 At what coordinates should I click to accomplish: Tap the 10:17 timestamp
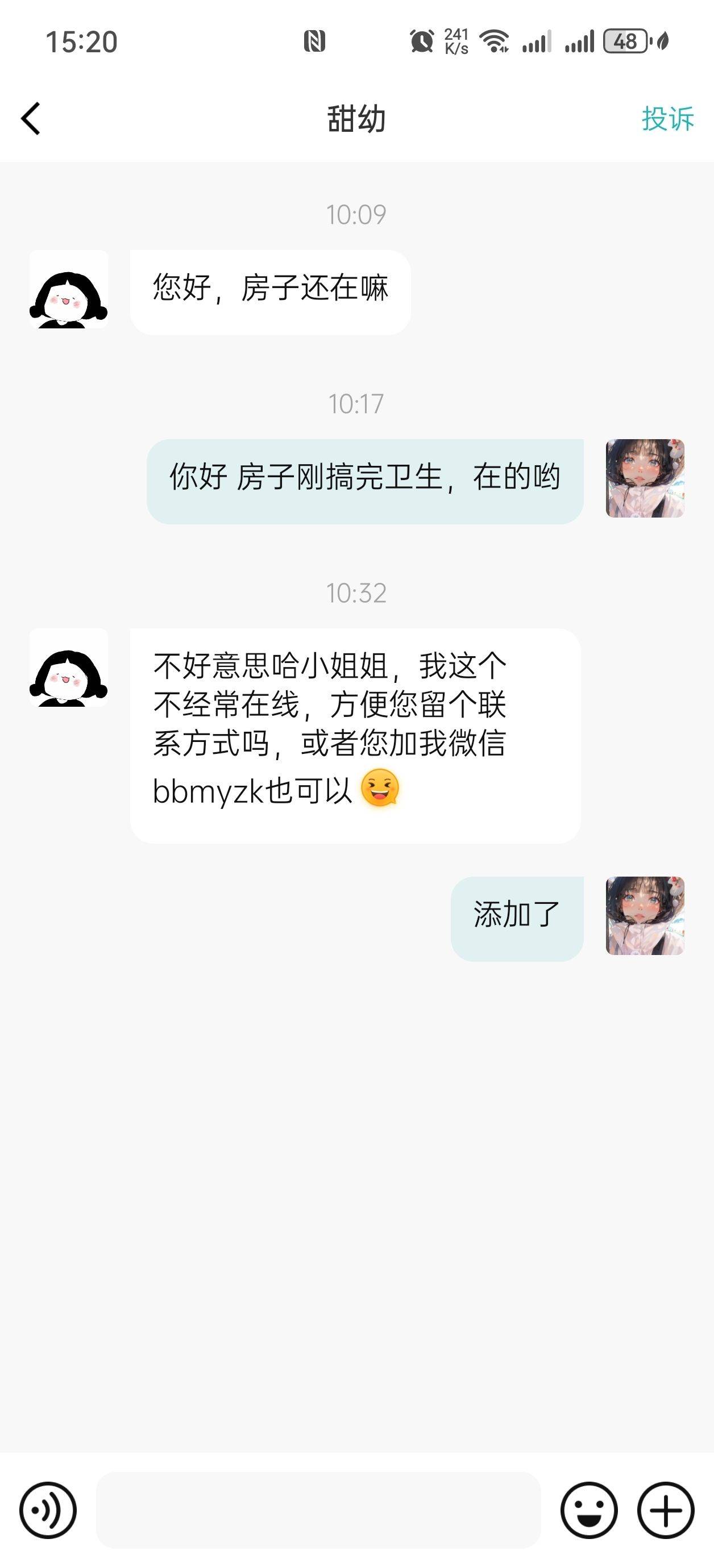click(x=357, y=403)
